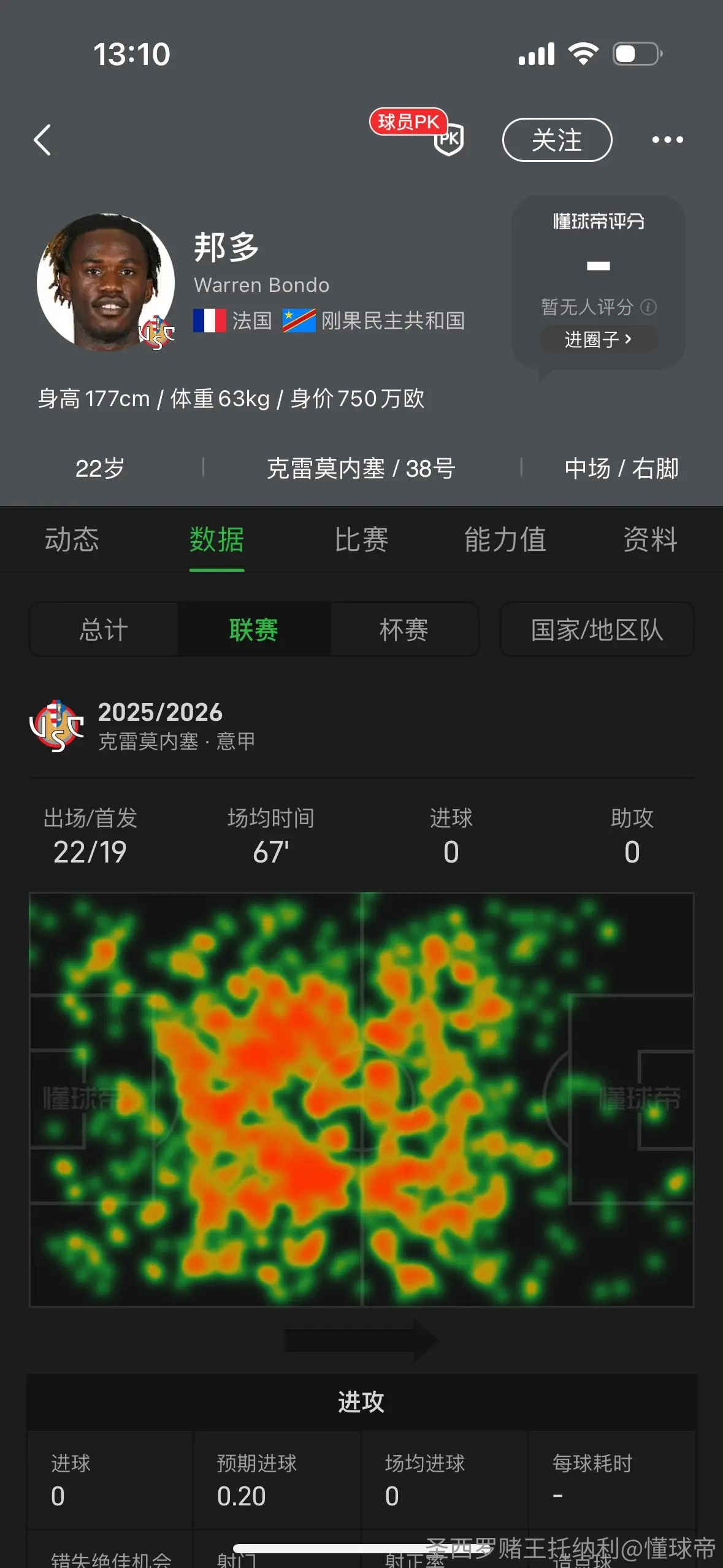The image size is (723, 1568).
Task: Select the 杯赛 stats filter
Action: [404, 629]
